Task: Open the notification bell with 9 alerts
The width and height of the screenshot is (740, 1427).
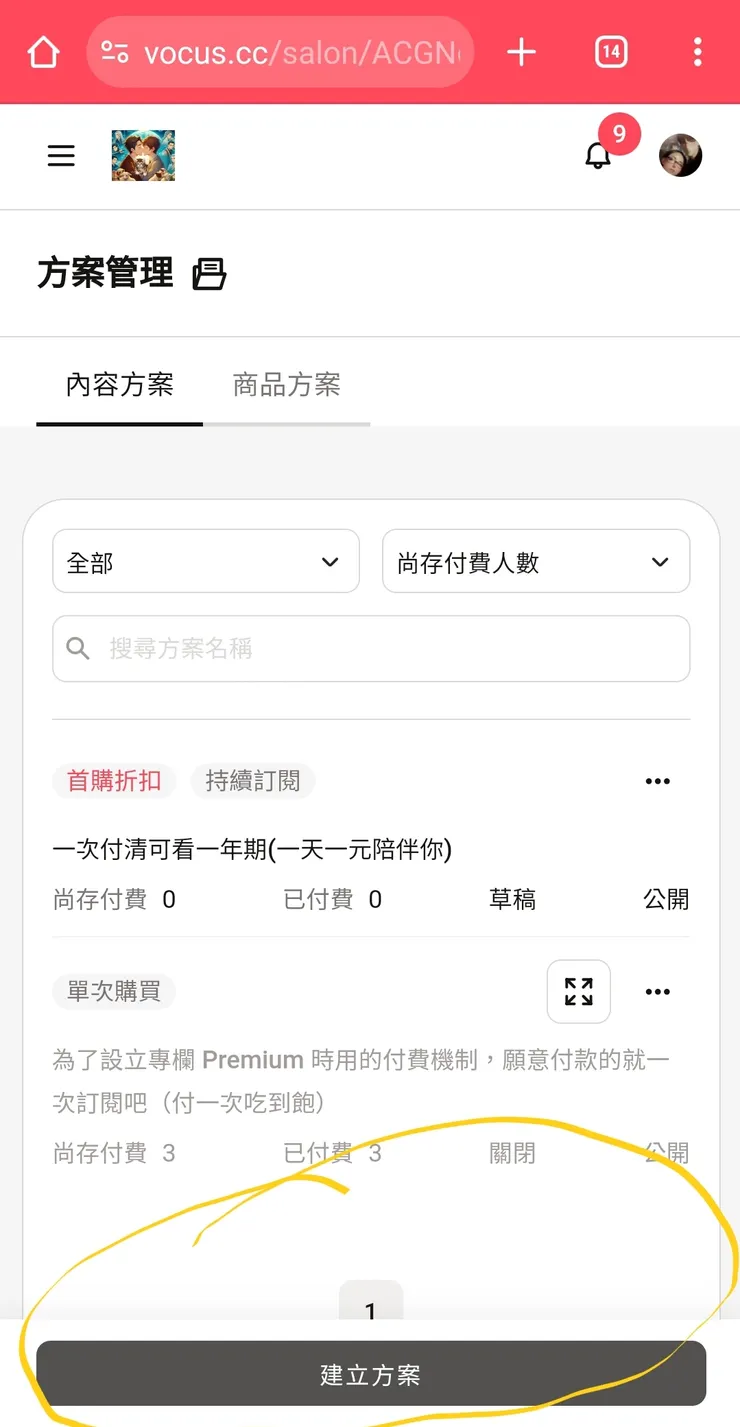Action: [598, 156]
